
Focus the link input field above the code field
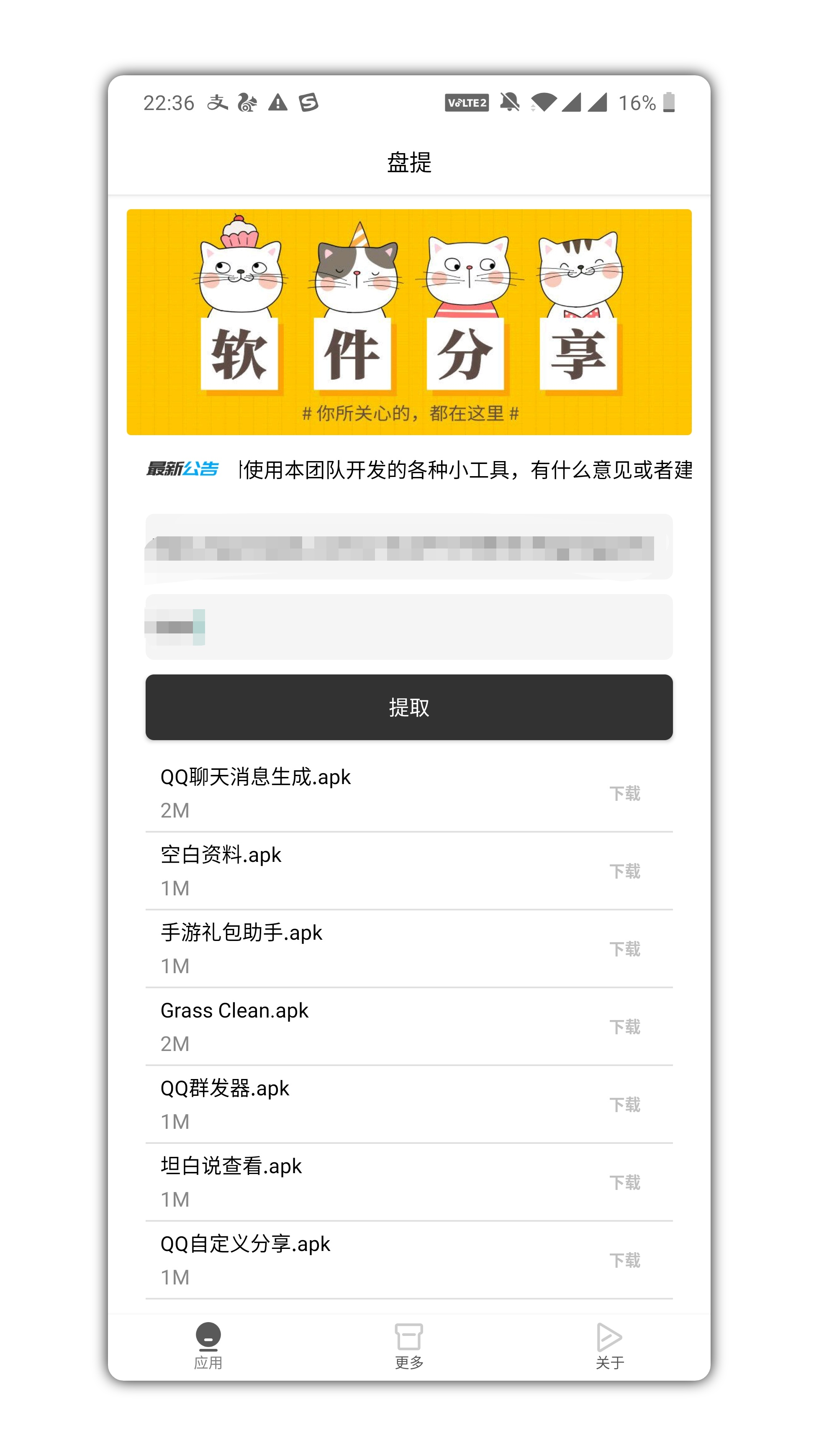[x=408, y=546]
